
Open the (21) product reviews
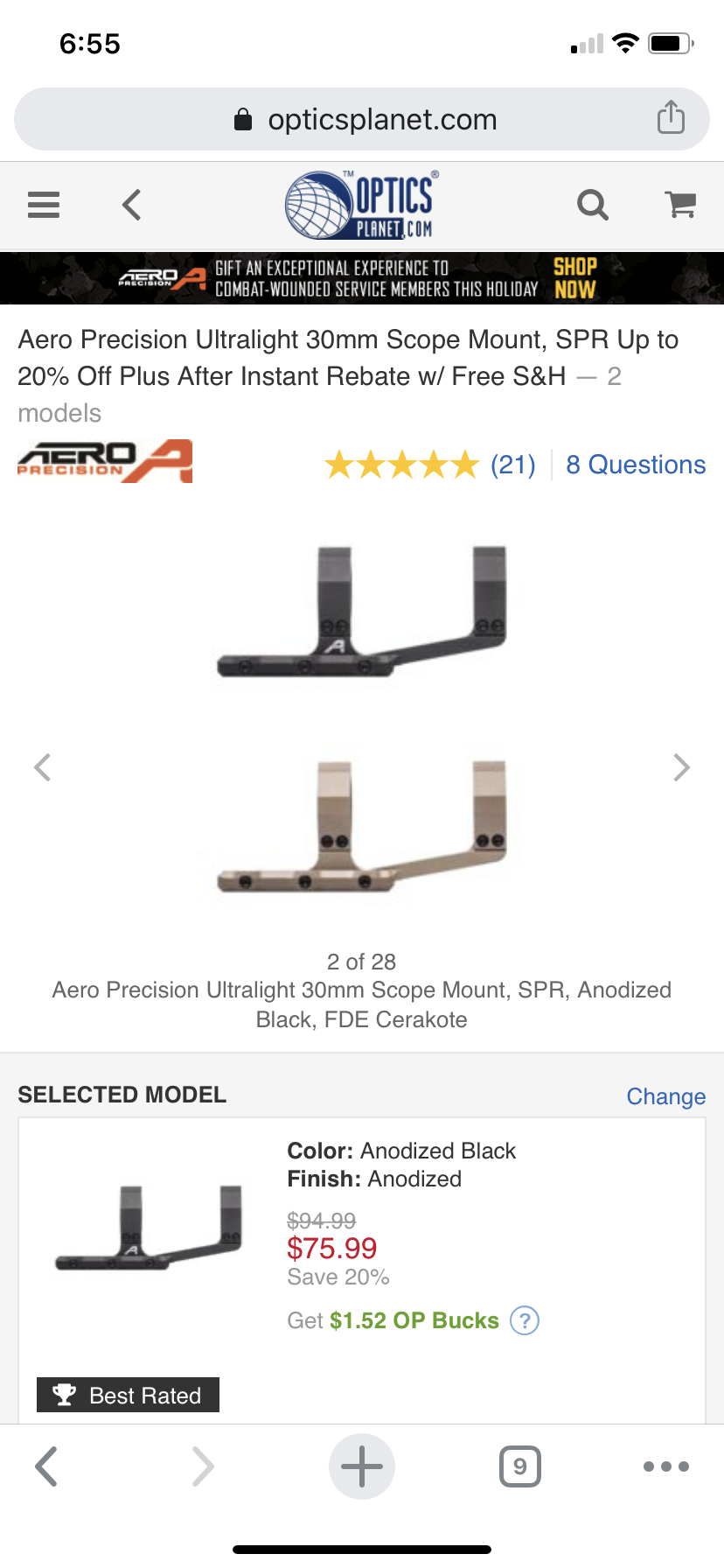pos(512,465)
